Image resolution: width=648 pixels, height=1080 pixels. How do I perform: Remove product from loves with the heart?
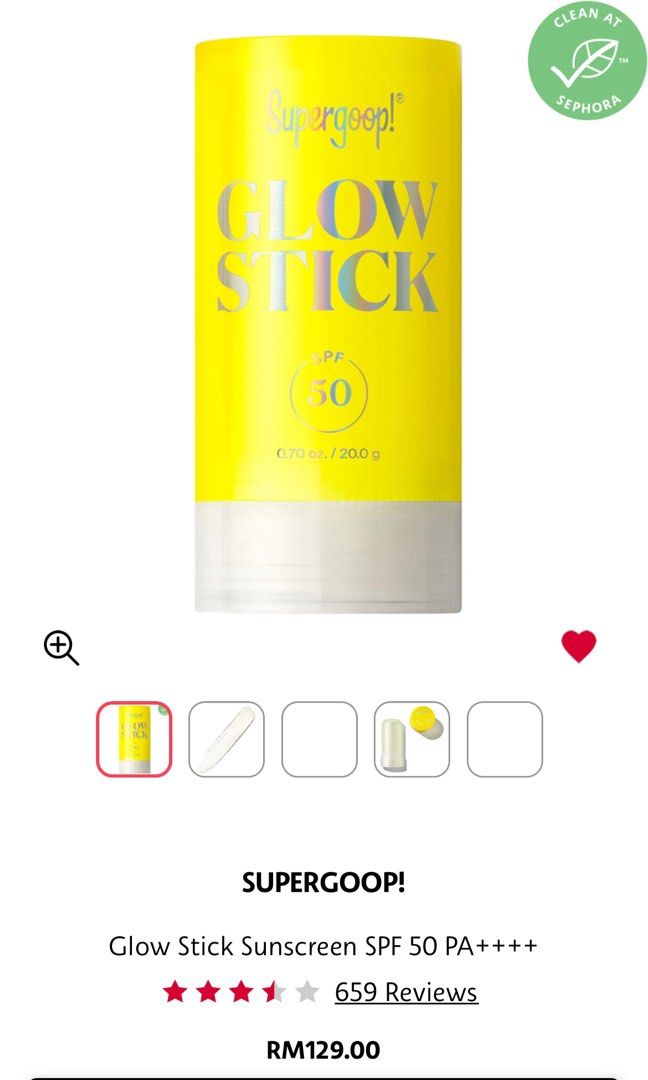tap(578, 647)
